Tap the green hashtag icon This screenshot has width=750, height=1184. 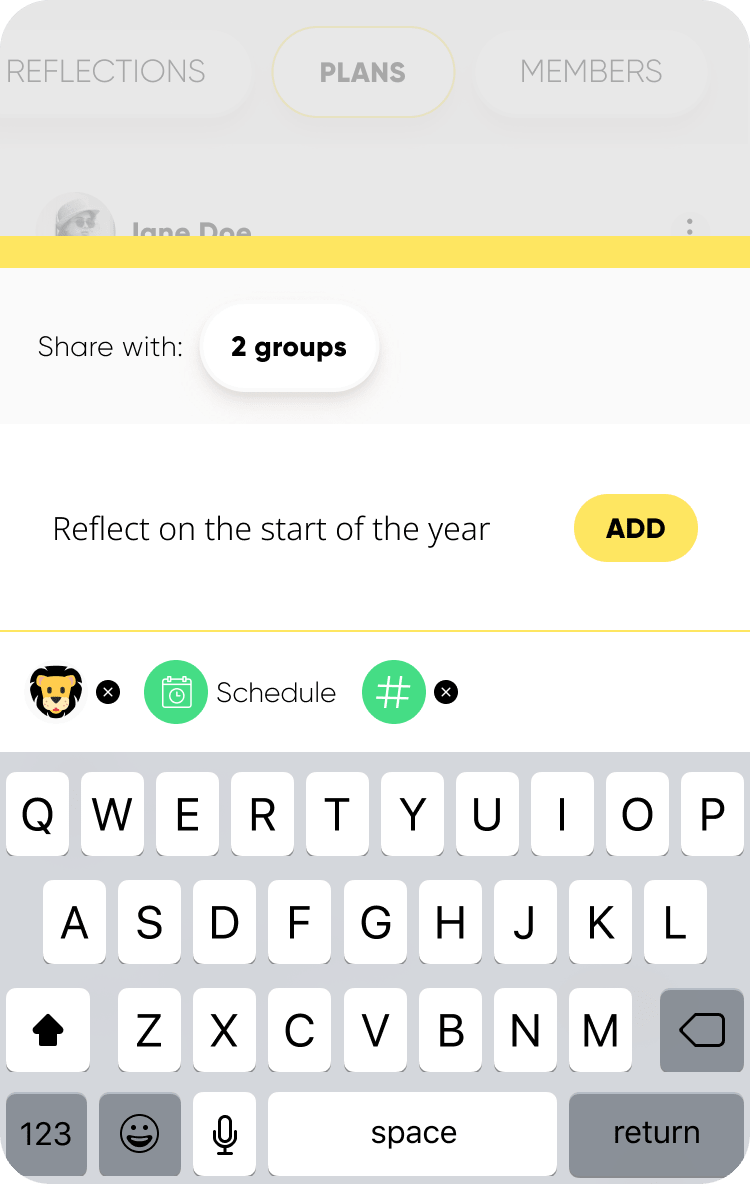coord(394,692)
